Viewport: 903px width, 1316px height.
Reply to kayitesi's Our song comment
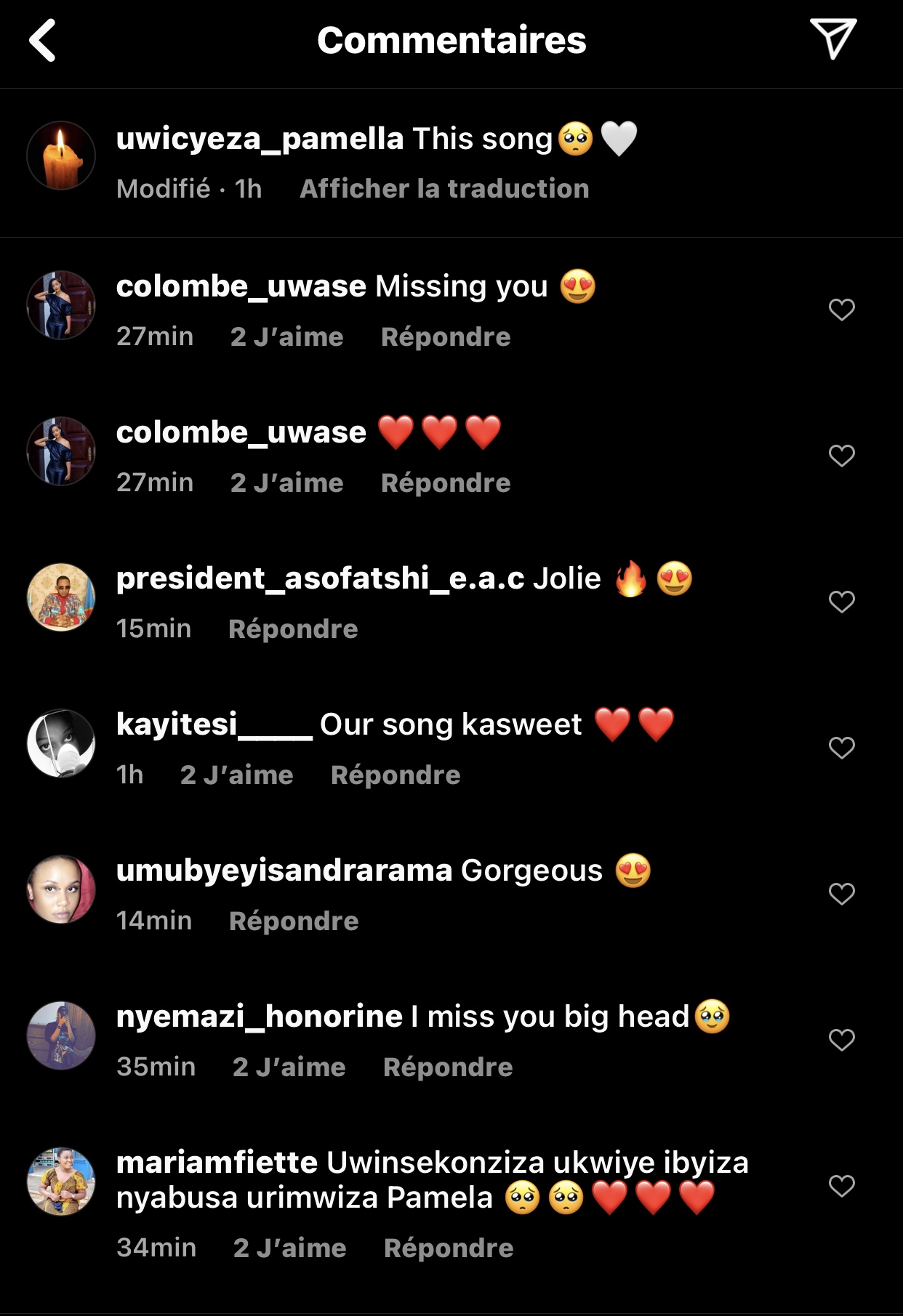pyautogui.click(x=396, y=775)
